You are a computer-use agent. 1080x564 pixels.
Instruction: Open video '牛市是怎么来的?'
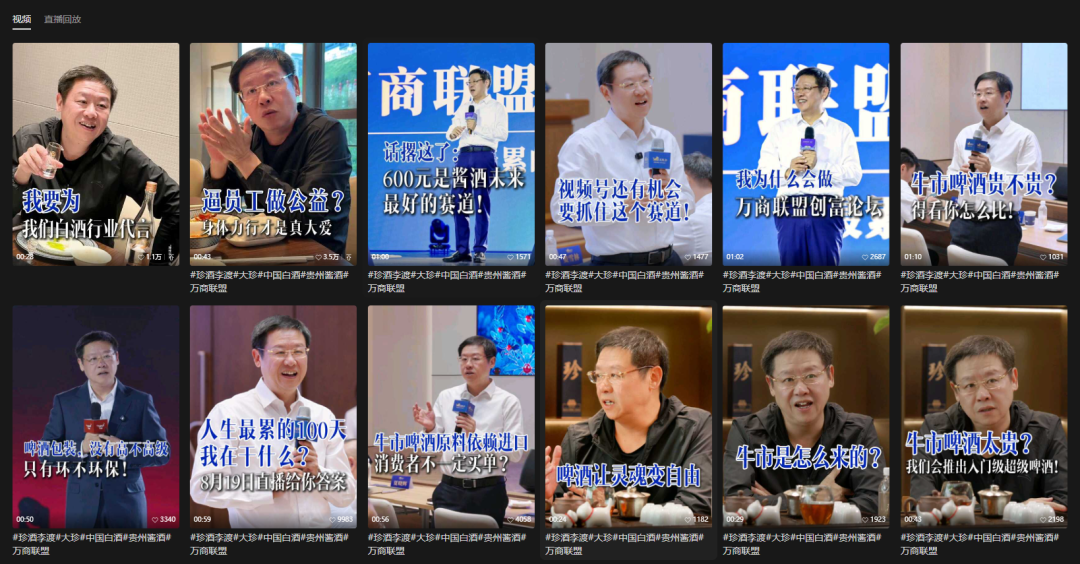tap(806, 416)
